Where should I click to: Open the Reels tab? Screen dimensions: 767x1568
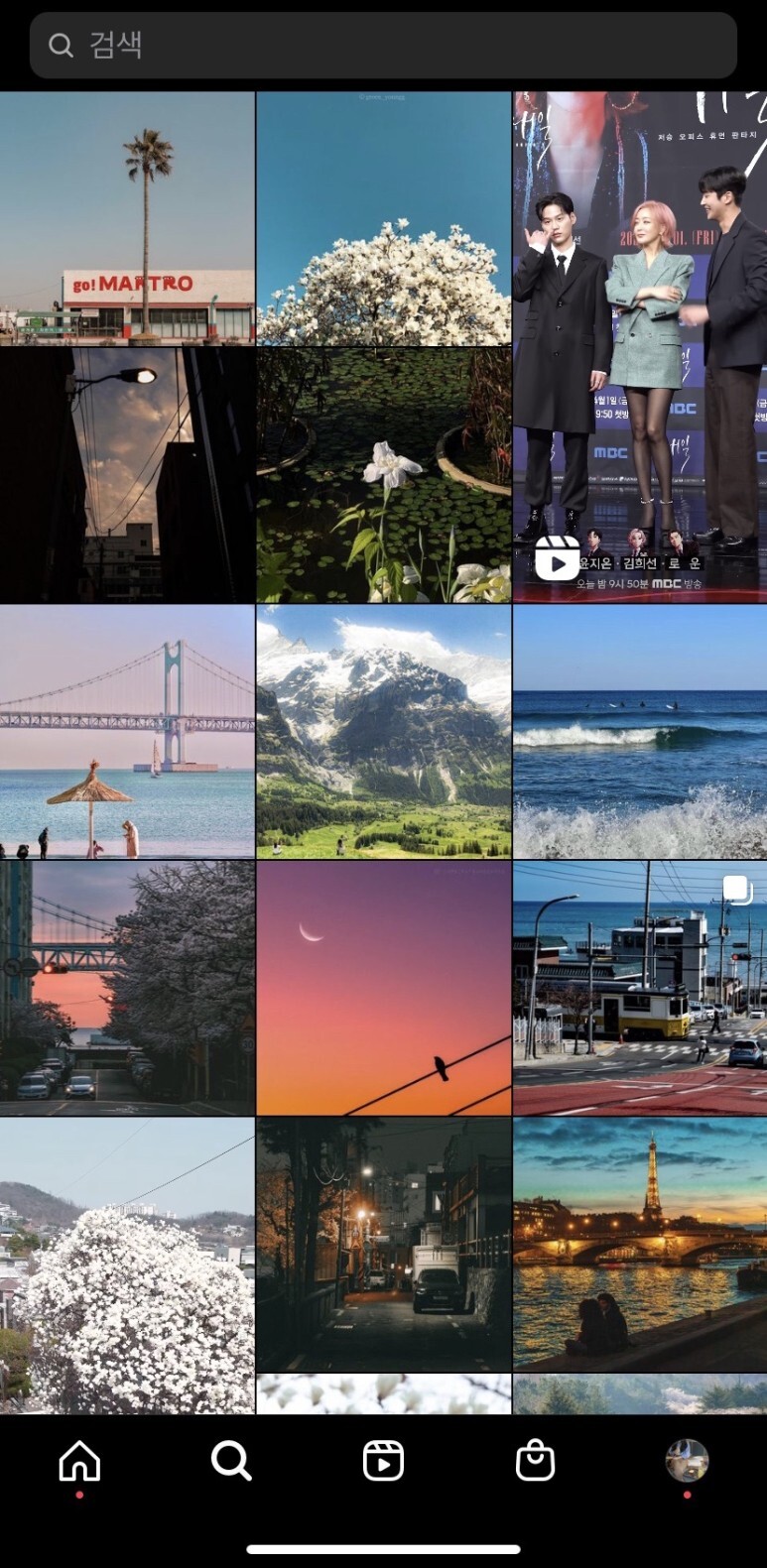pos(383,1461)
